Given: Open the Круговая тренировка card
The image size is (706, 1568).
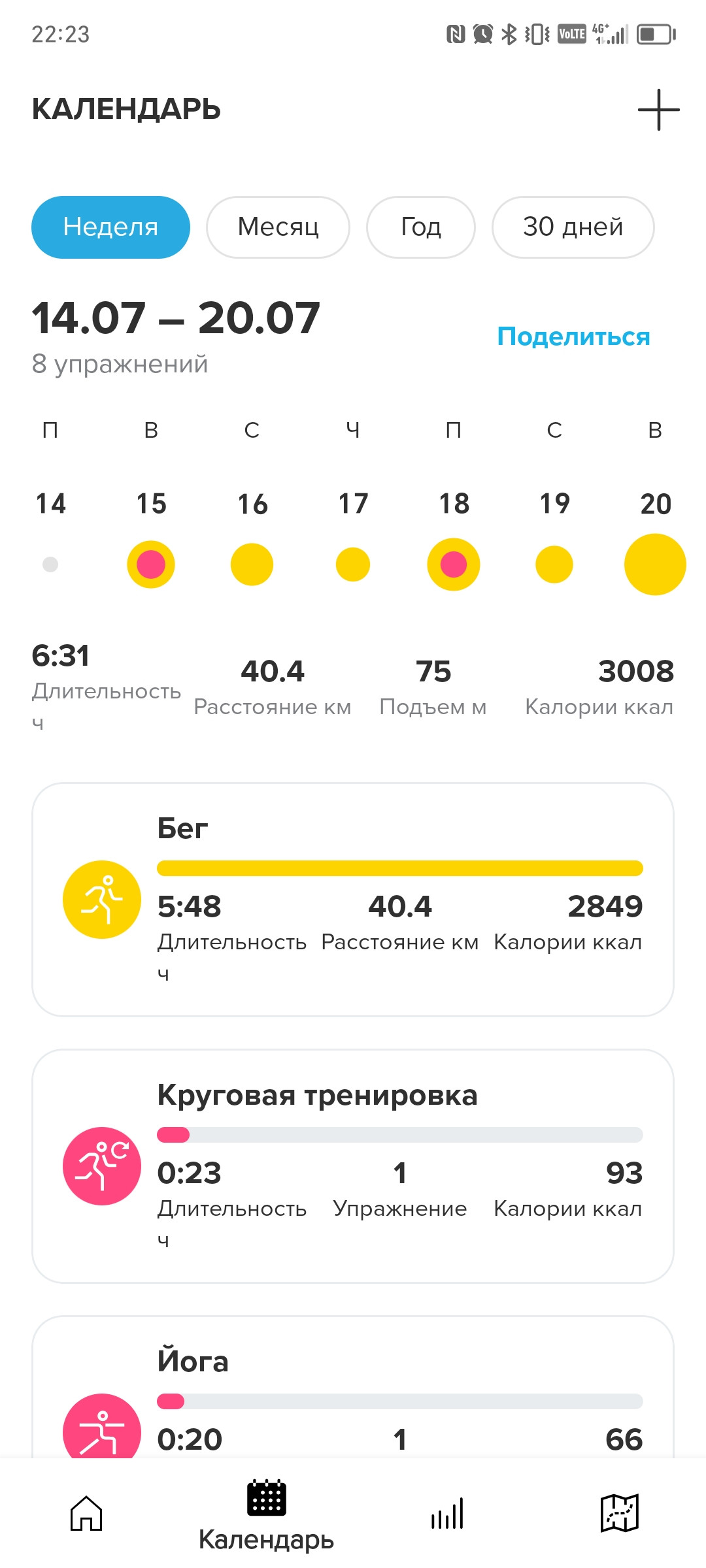Looking at the screenshot, I should pyautogui.click(x=353, y=1166).
